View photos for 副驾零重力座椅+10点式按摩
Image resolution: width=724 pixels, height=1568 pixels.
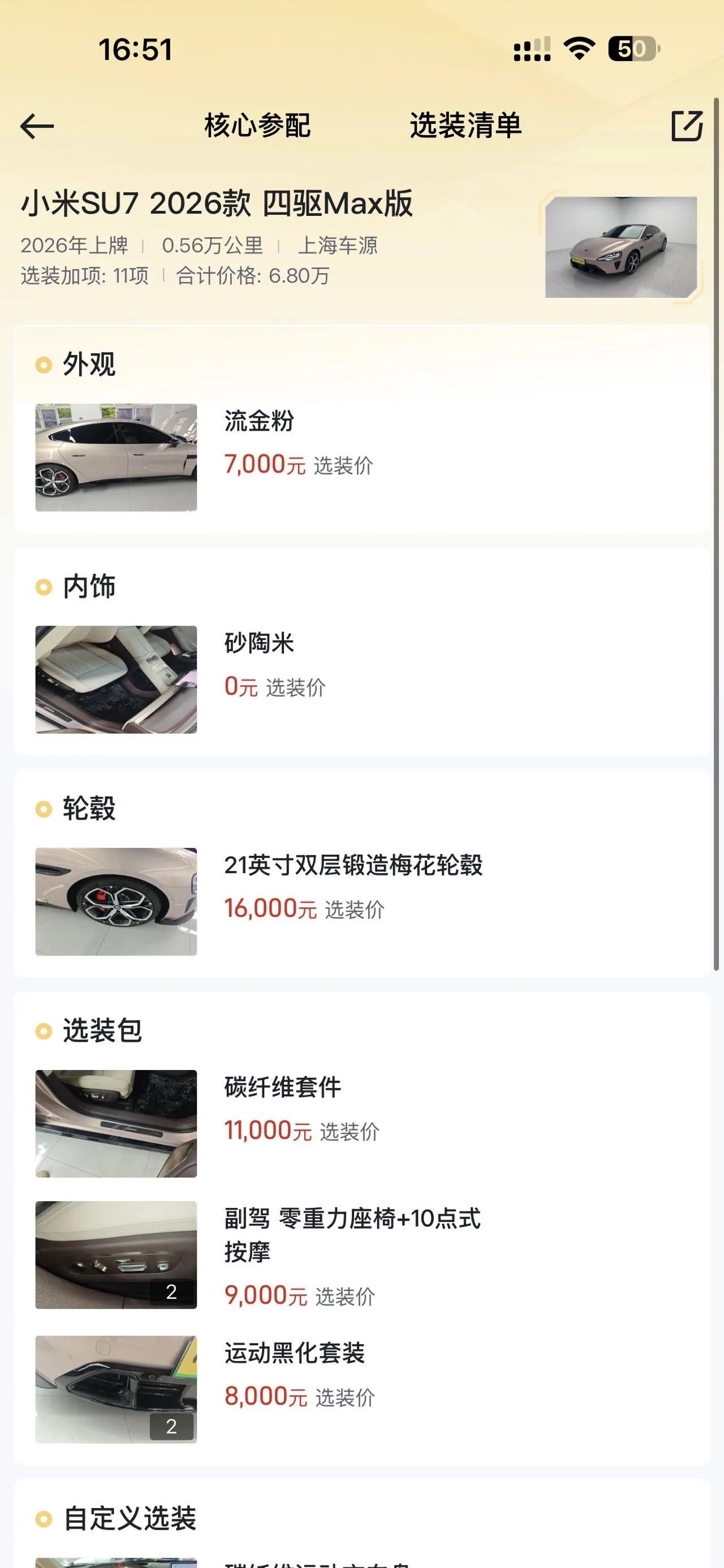tap(117, 1255)
